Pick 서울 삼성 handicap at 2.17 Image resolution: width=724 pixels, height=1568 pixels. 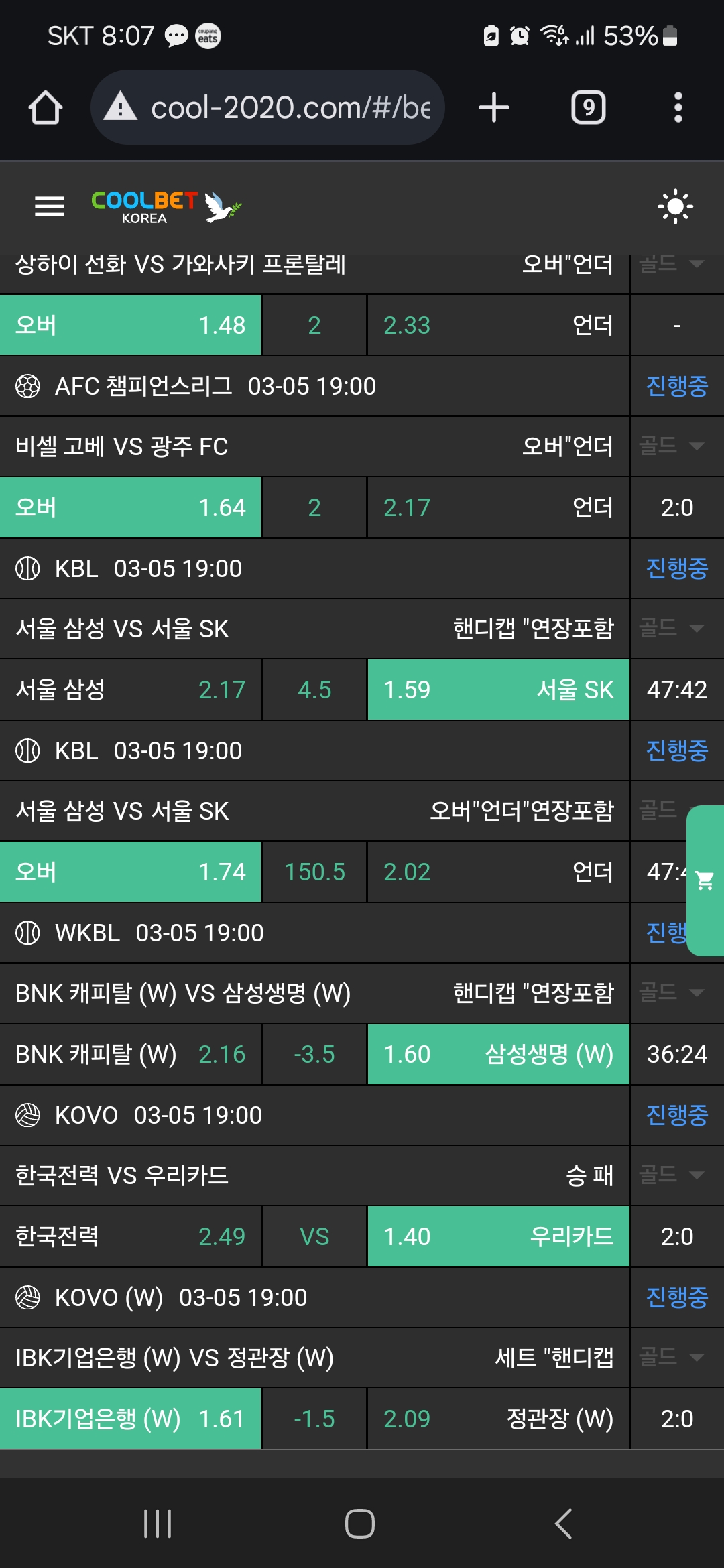(130, 690)
